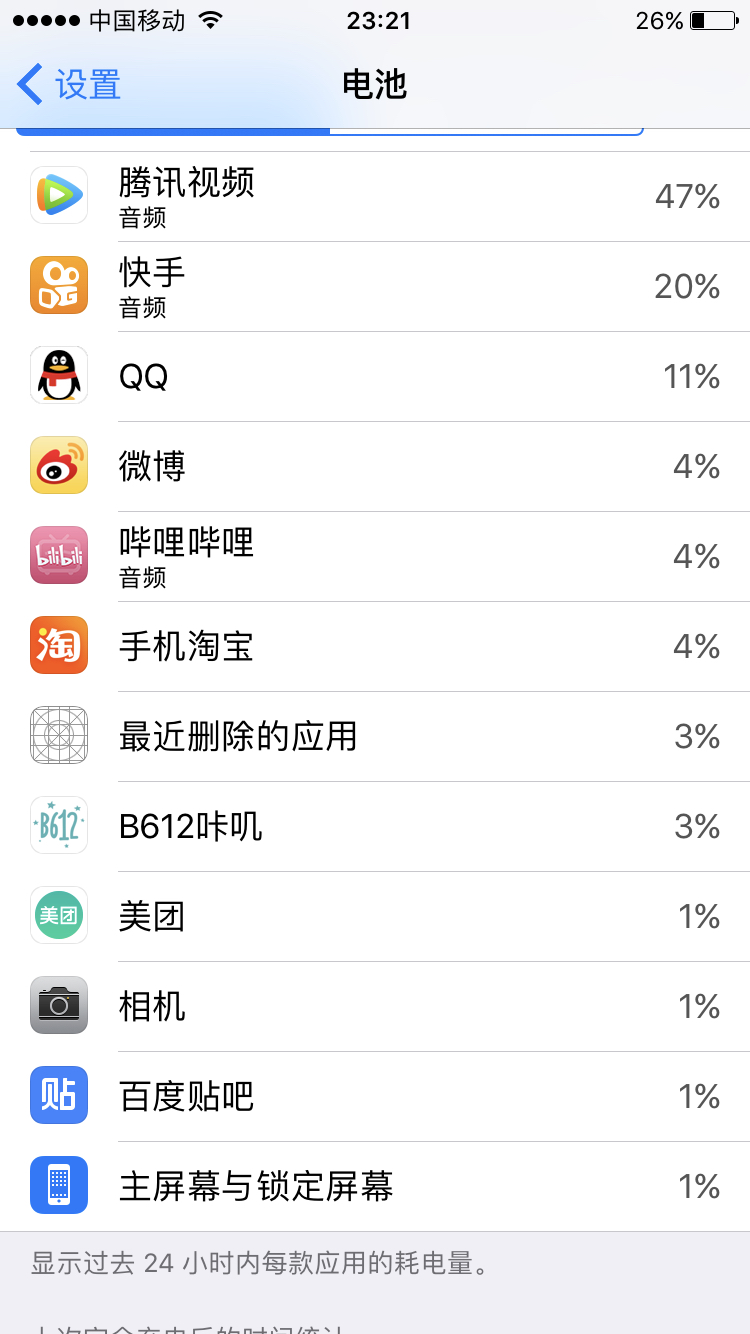Image resolution: width=750 pixels, height=1334 pixels.
Task: Select the 手机淘宝 row
Action: pos(375,646)
